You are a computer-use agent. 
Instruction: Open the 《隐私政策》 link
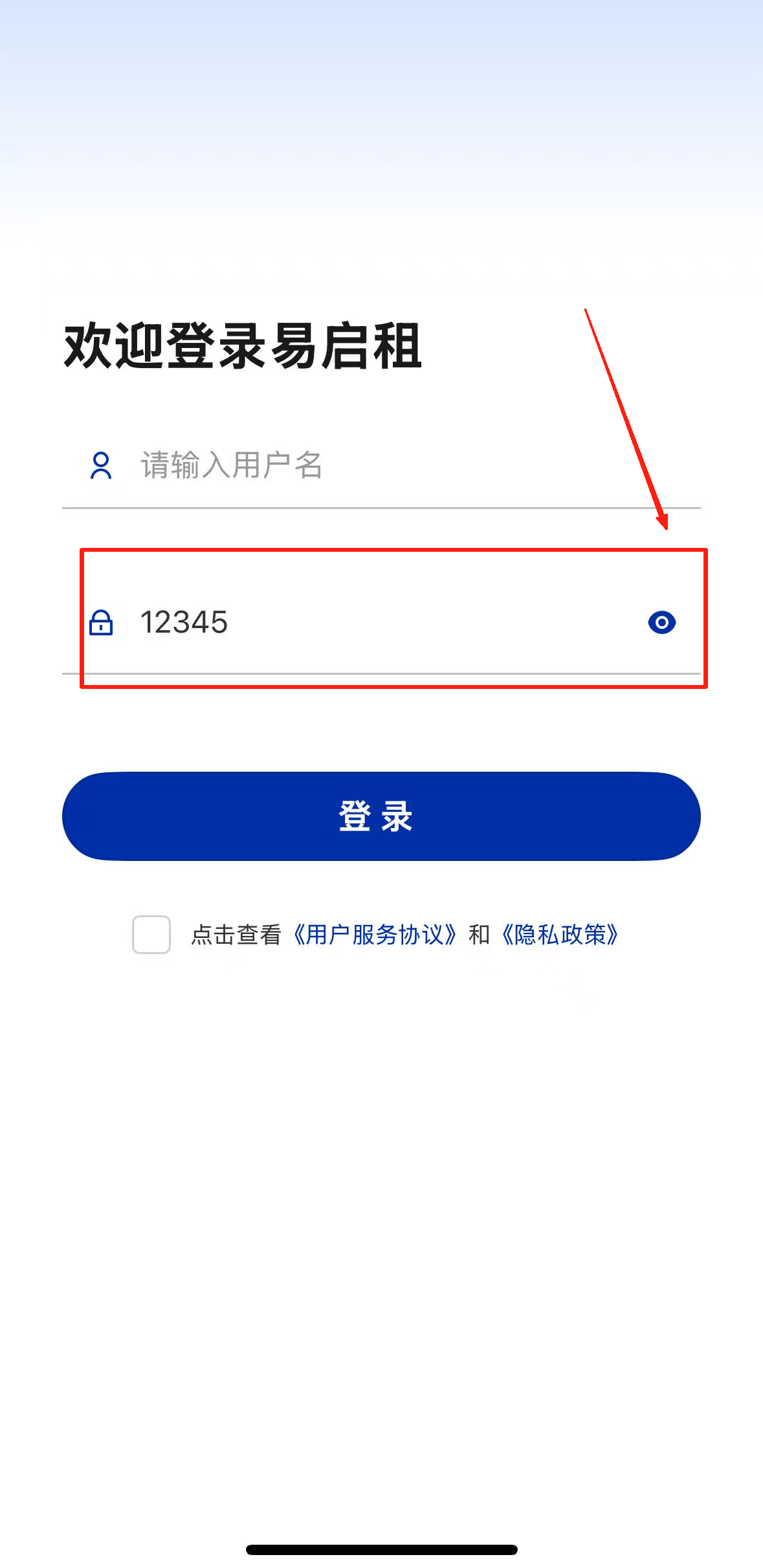coord(560,935)
